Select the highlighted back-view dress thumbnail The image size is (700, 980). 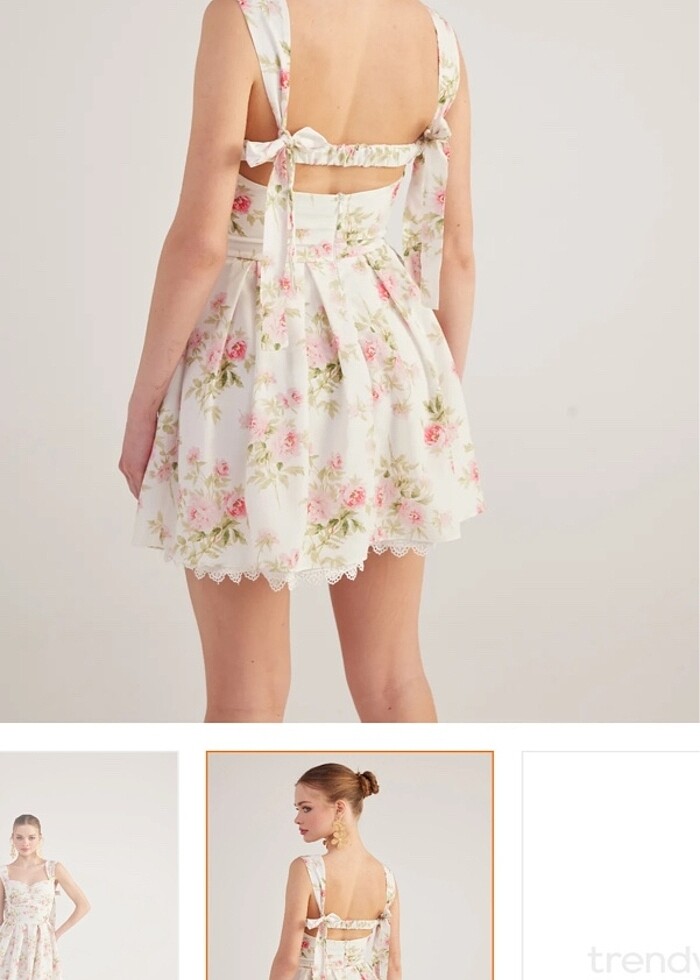click(350, 866)
